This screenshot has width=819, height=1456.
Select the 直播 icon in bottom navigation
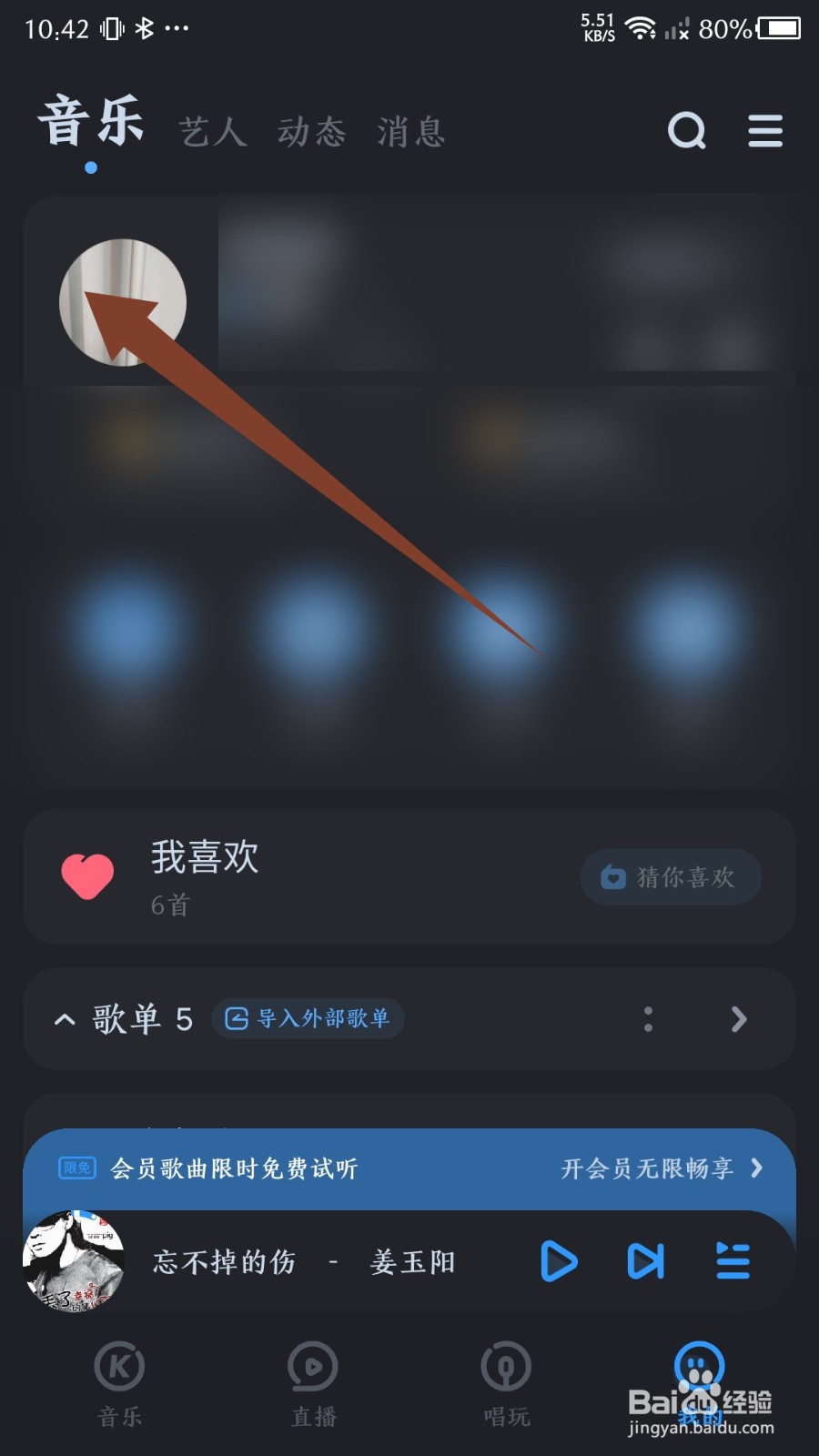pos(312,1383)
